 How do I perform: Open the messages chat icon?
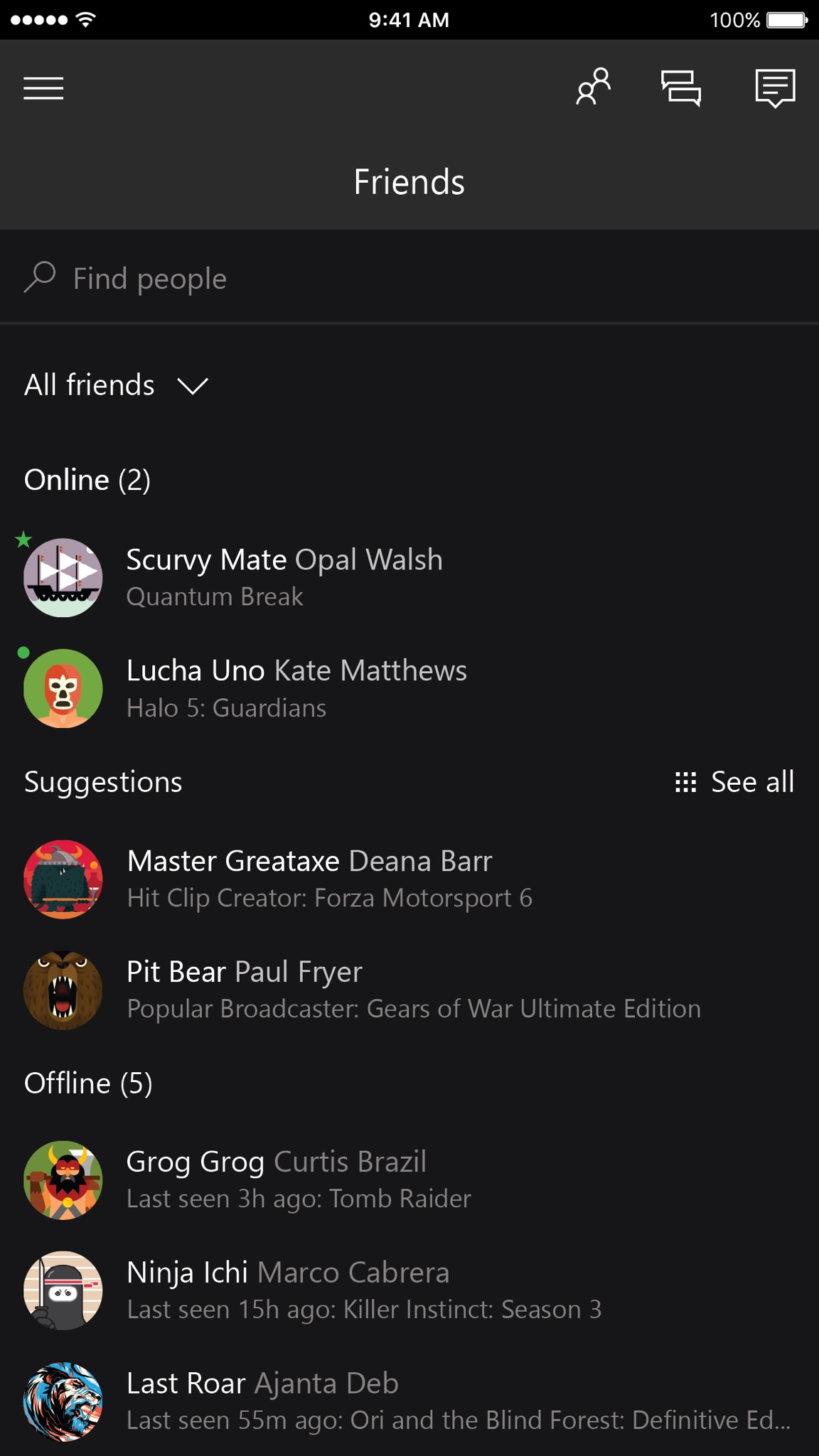click(681, 88)
